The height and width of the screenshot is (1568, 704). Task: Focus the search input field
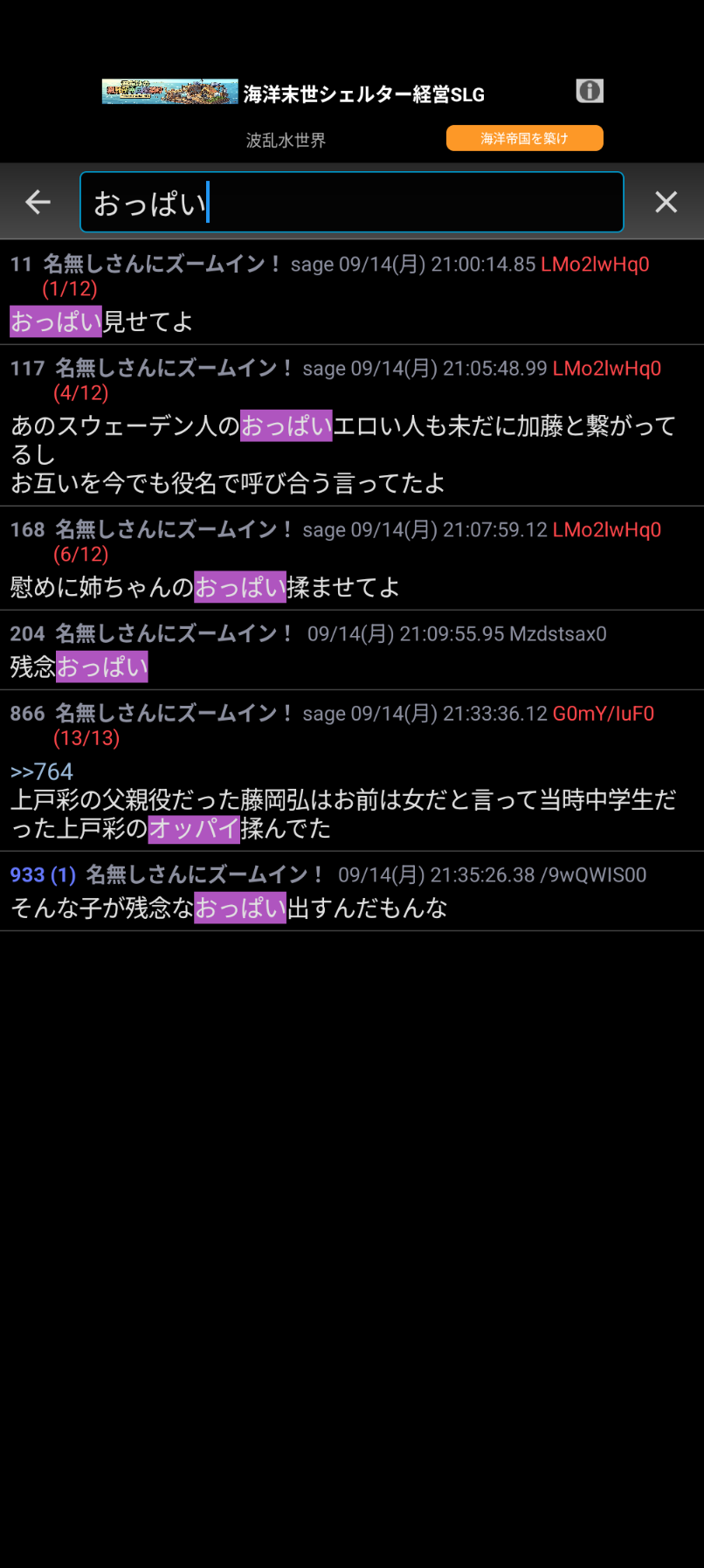point(352,202)
